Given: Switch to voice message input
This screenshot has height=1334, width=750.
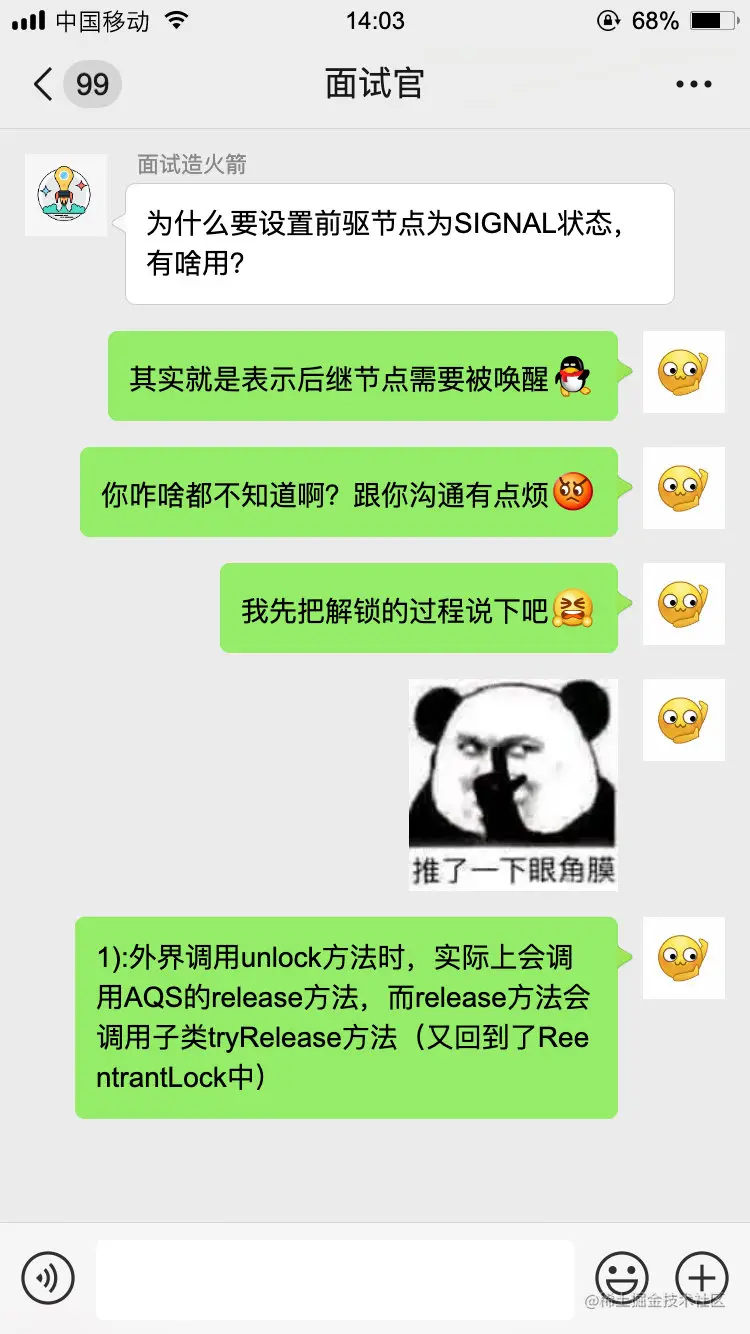Looking at the screenshot, I should 48,1277.
